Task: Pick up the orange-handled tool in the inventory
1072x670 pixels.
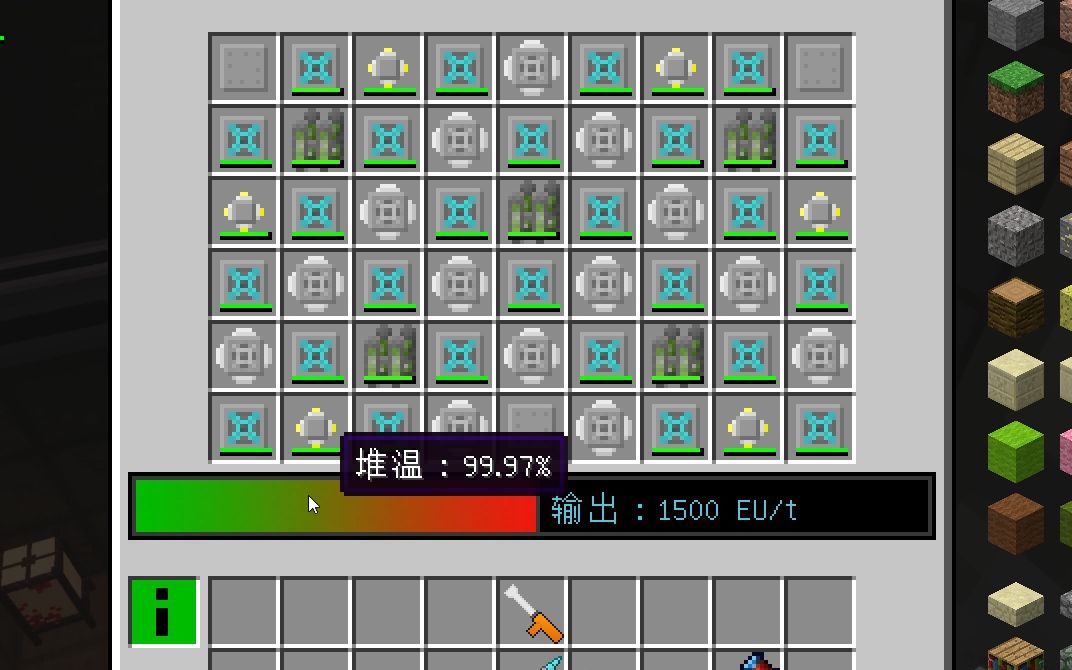Action: point(533,612)
